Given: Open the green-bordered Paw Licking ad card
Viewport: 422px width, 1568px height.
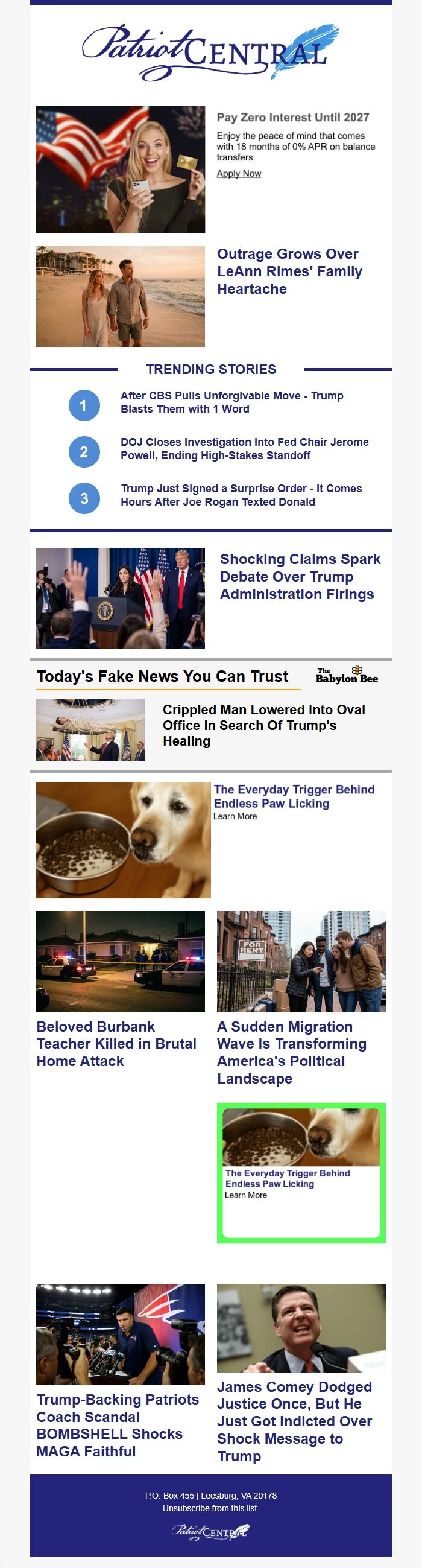Looking at the screenshot, I should [x=301, y=1172].
